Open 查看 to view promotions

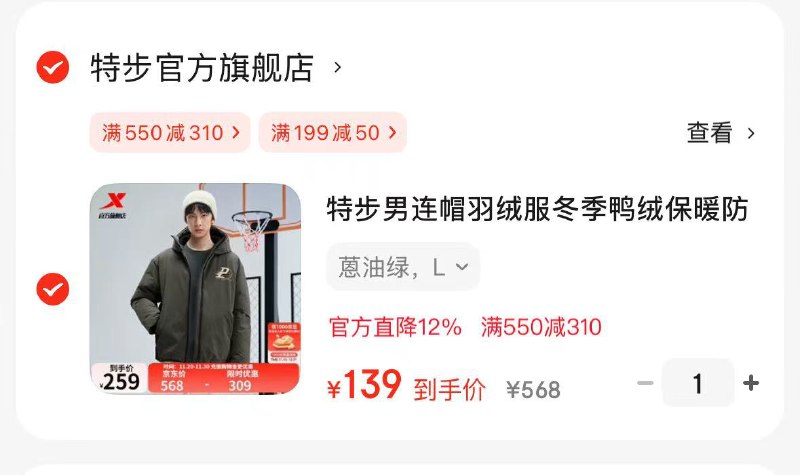click(x=720, y=133)
